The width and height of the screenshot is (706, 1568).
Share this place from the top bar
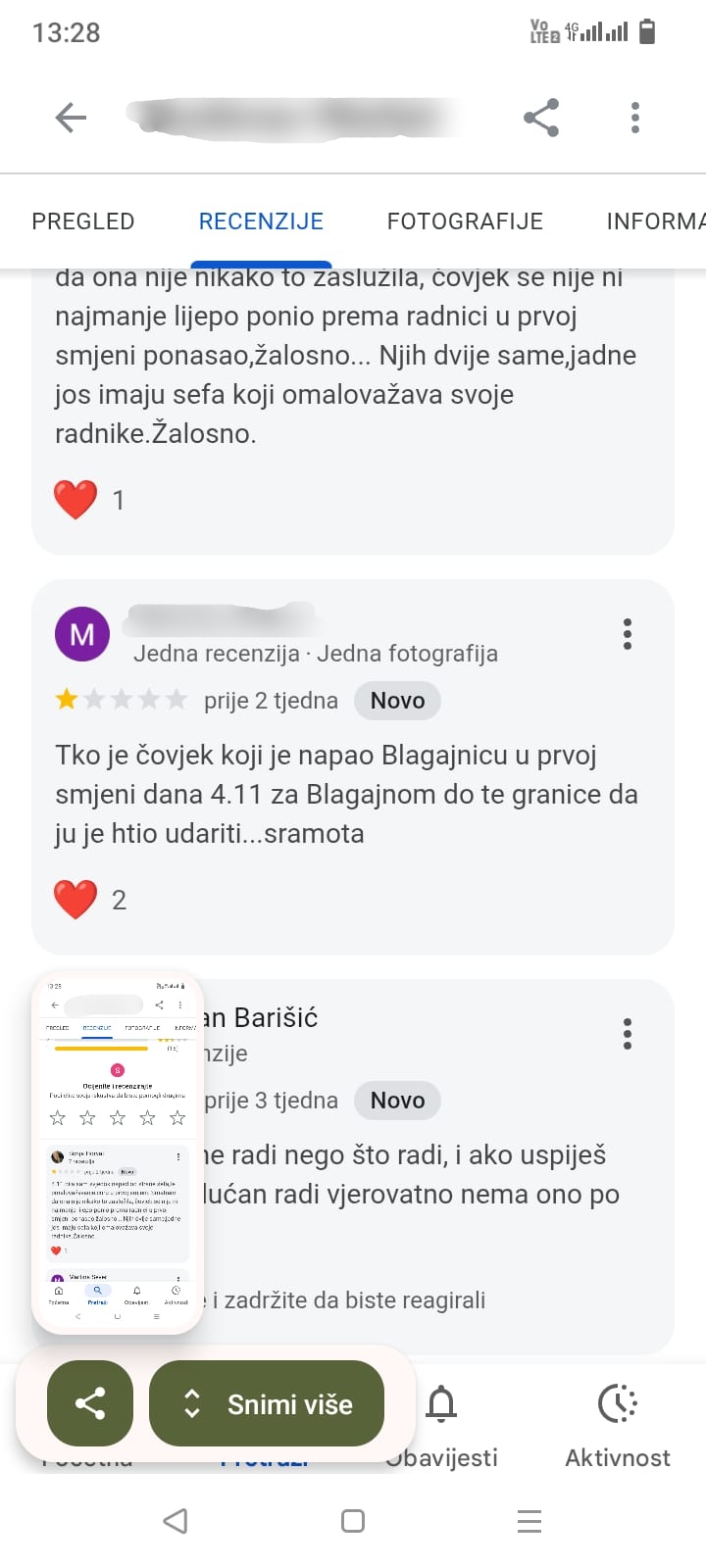541,119
